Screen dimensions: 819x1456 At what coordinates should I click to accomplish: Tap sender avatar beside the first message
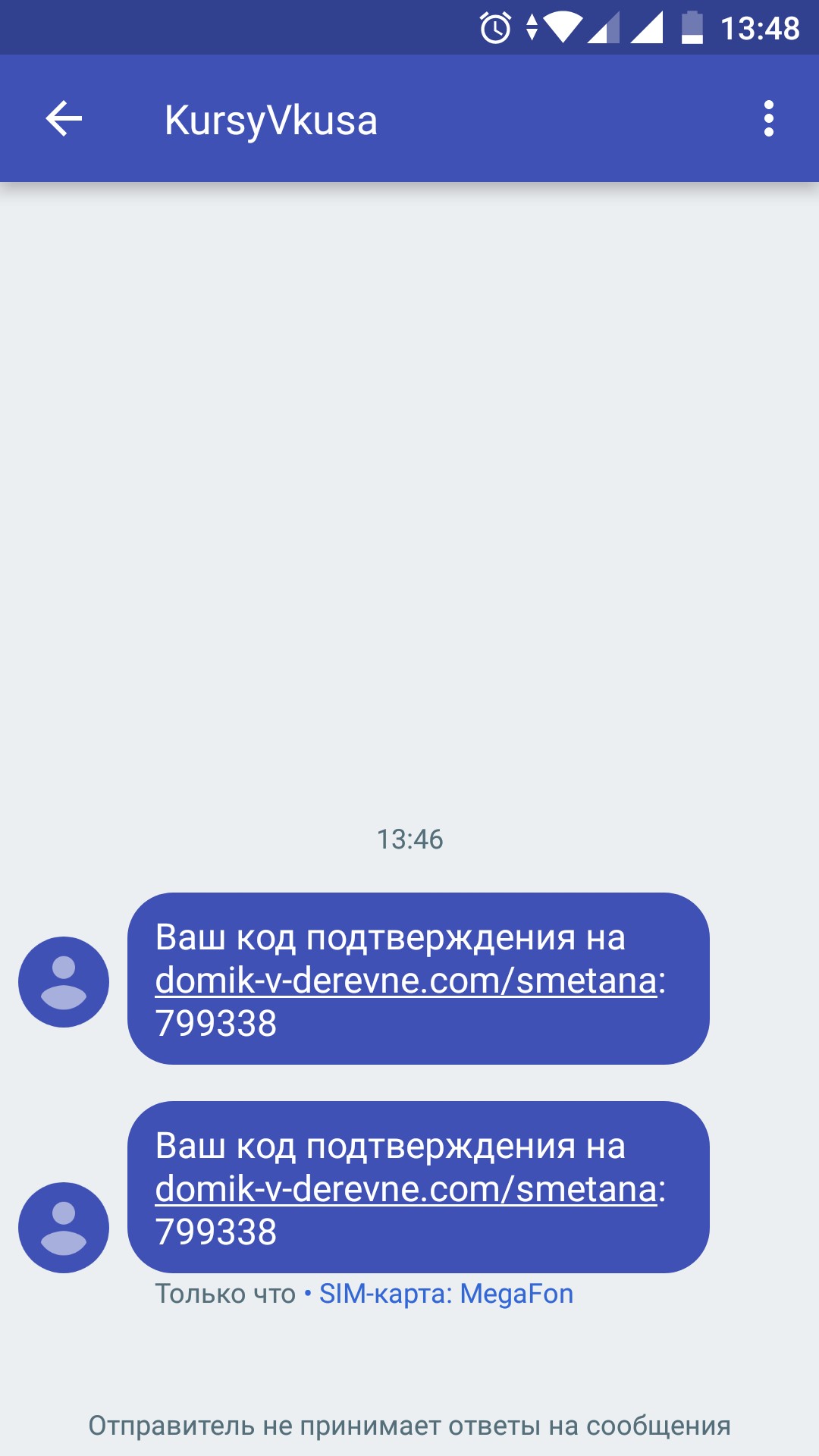point(64,982)
